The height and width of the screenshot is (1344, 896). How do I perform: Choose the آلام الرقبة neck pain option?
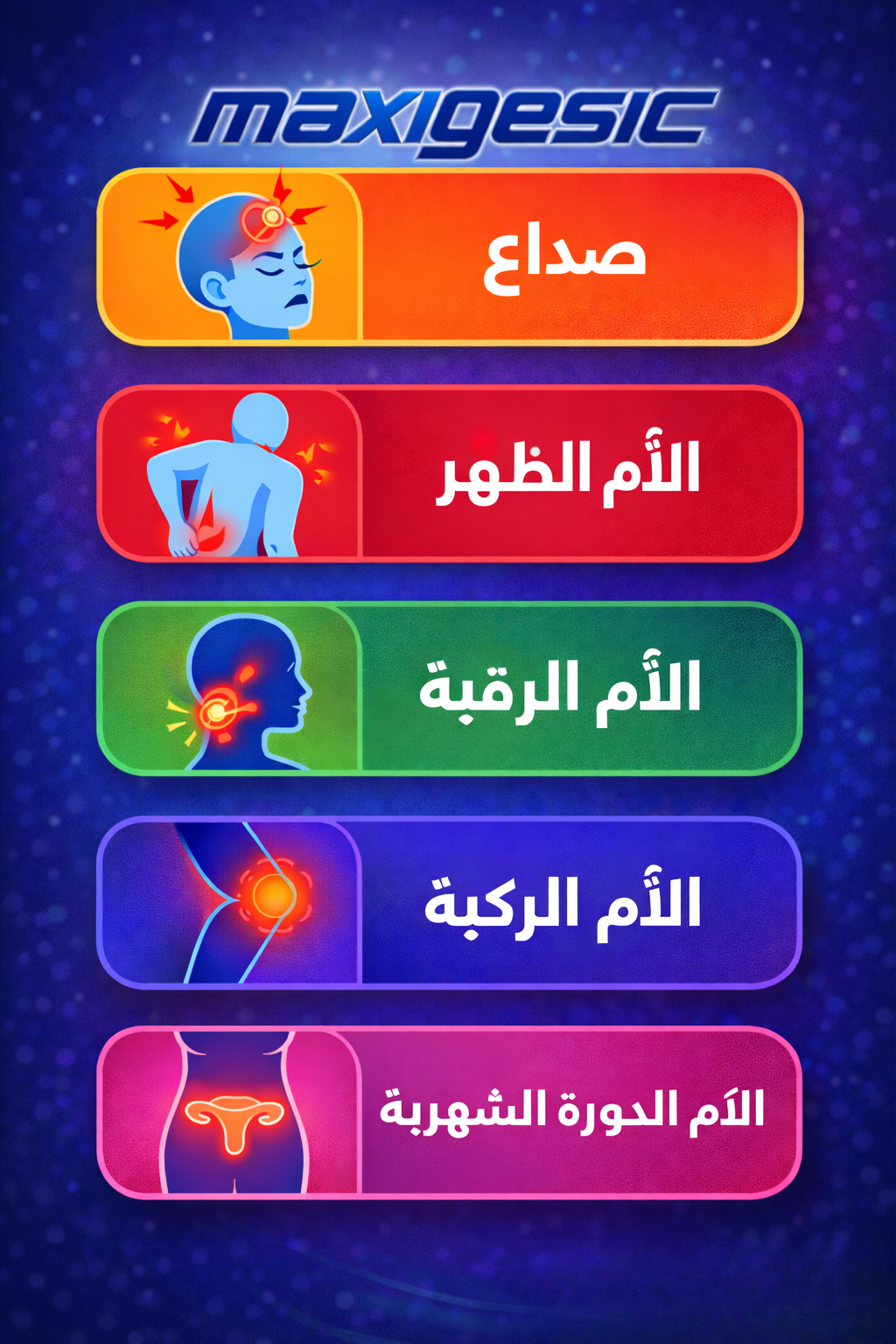click(450, 688)
